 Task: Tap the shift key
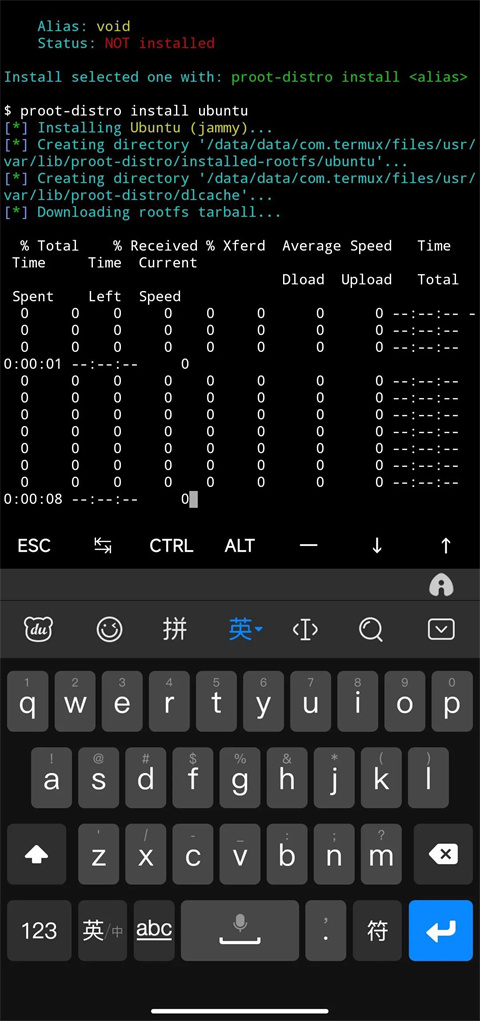36,854
